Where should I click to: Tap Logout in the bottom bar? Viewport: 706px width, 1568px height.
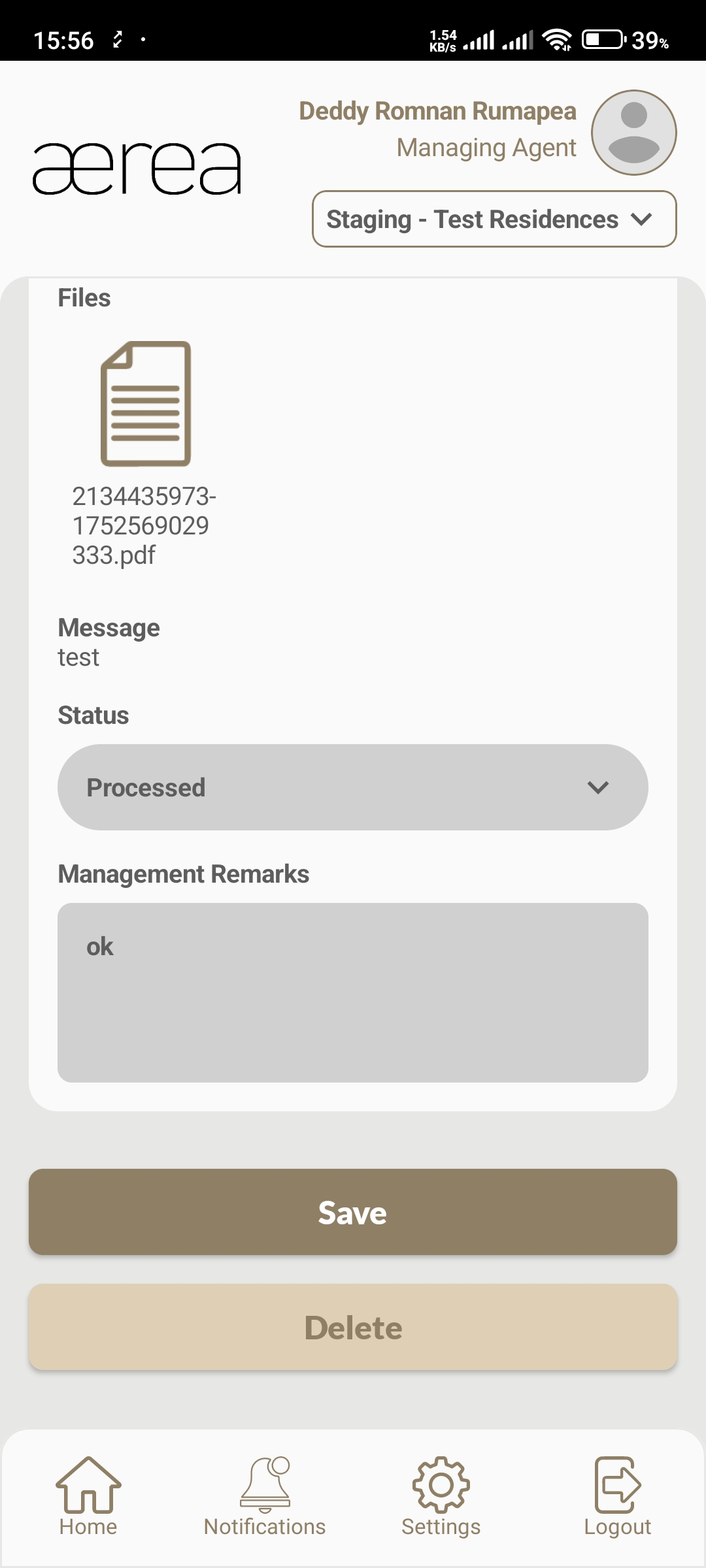[x=617, y=1497]
